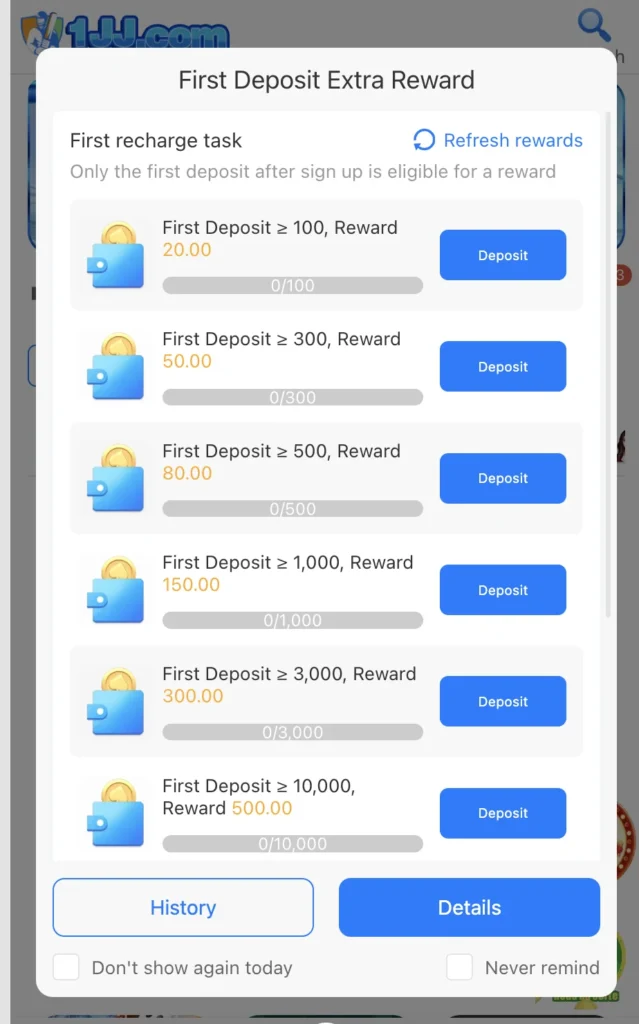Deposit for the 300 first deposit reward
This screenshot has height=1024, width=639.
click(502, 367)
